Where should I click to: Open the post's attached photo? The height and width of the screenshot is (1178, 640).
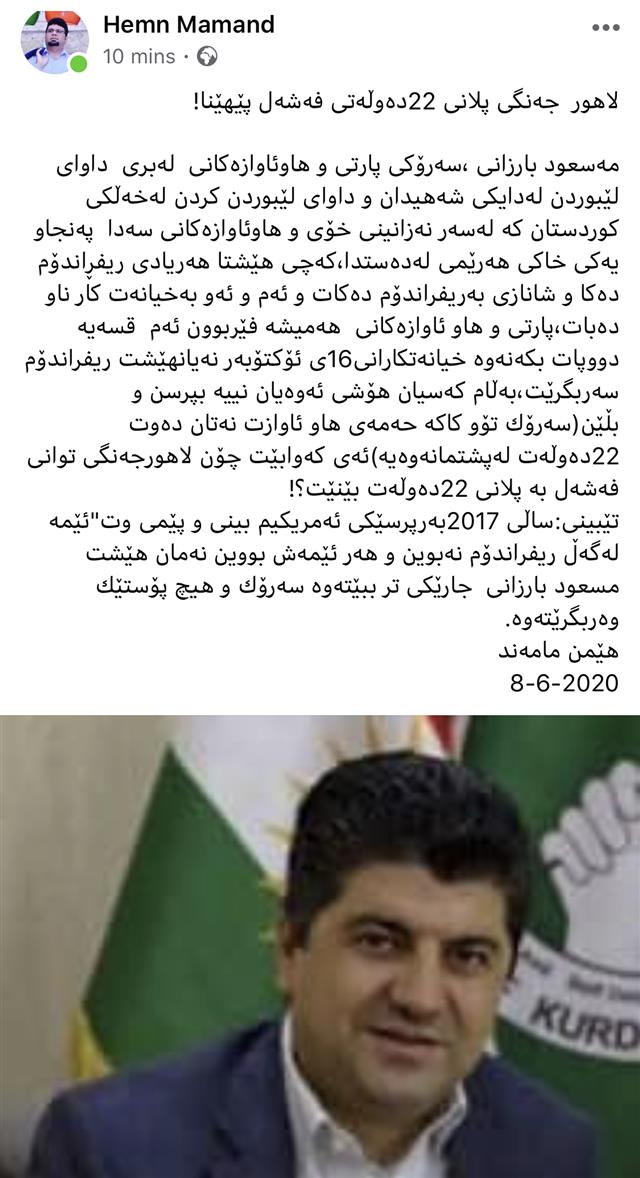click(x=320, y=945)
